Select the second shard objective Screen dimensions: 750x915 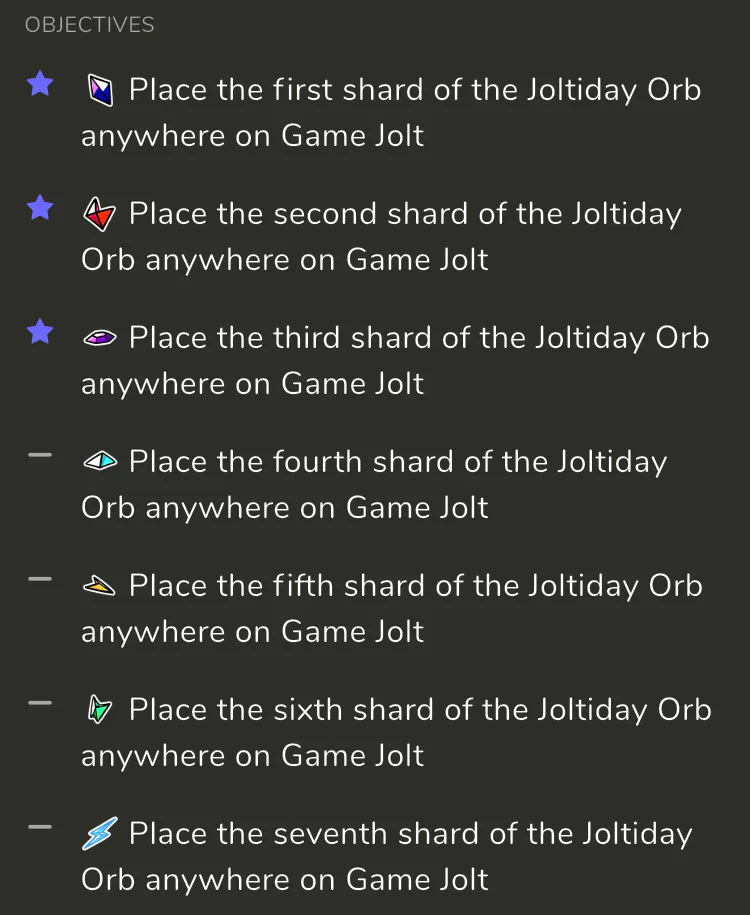(x=375, y=236)
